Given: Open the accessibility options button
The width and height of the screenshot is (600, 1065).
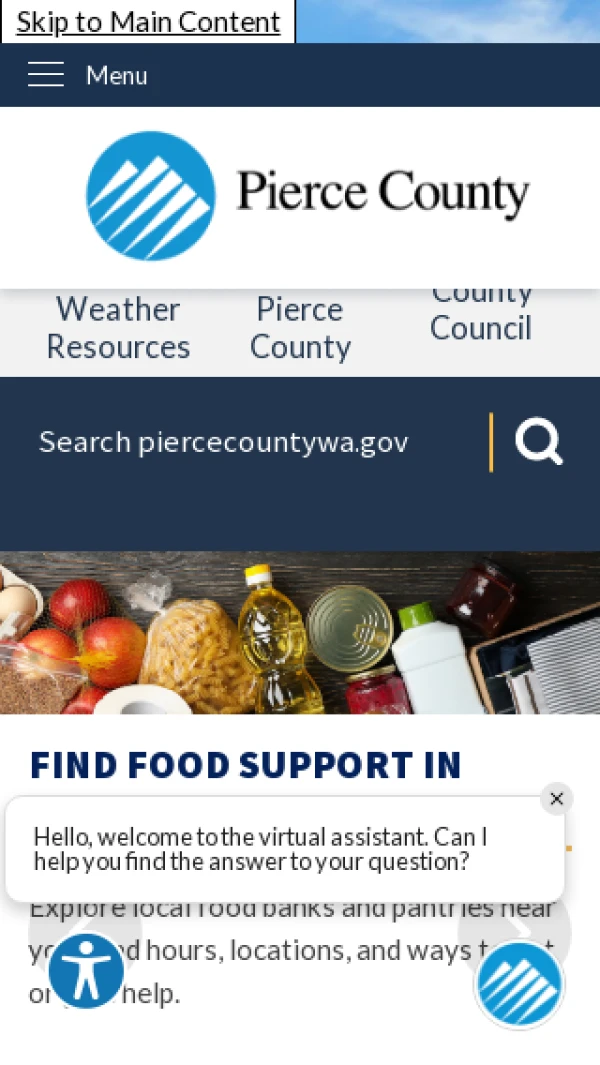Looking at the screenshot, I should click(86, 969).
